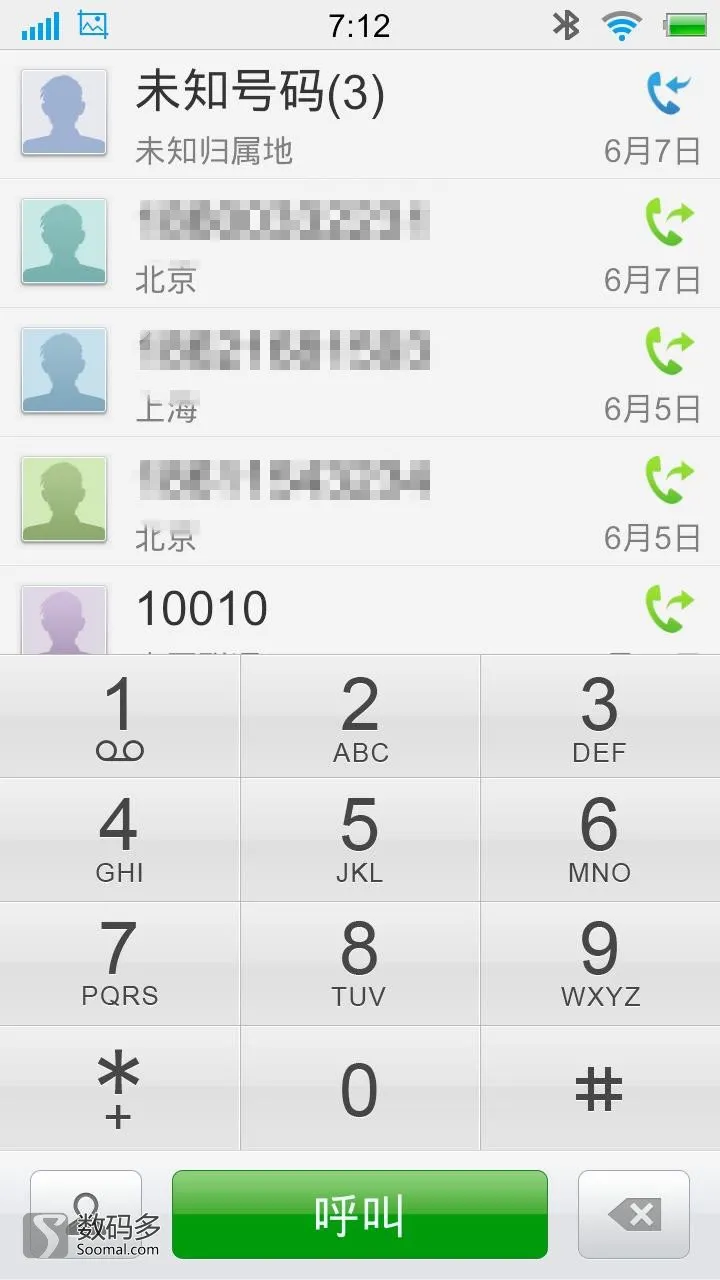Image resolution: width=720 pixels, height=1280 pixels.
Task: Enter the star key
Action: pos(120,1088)
